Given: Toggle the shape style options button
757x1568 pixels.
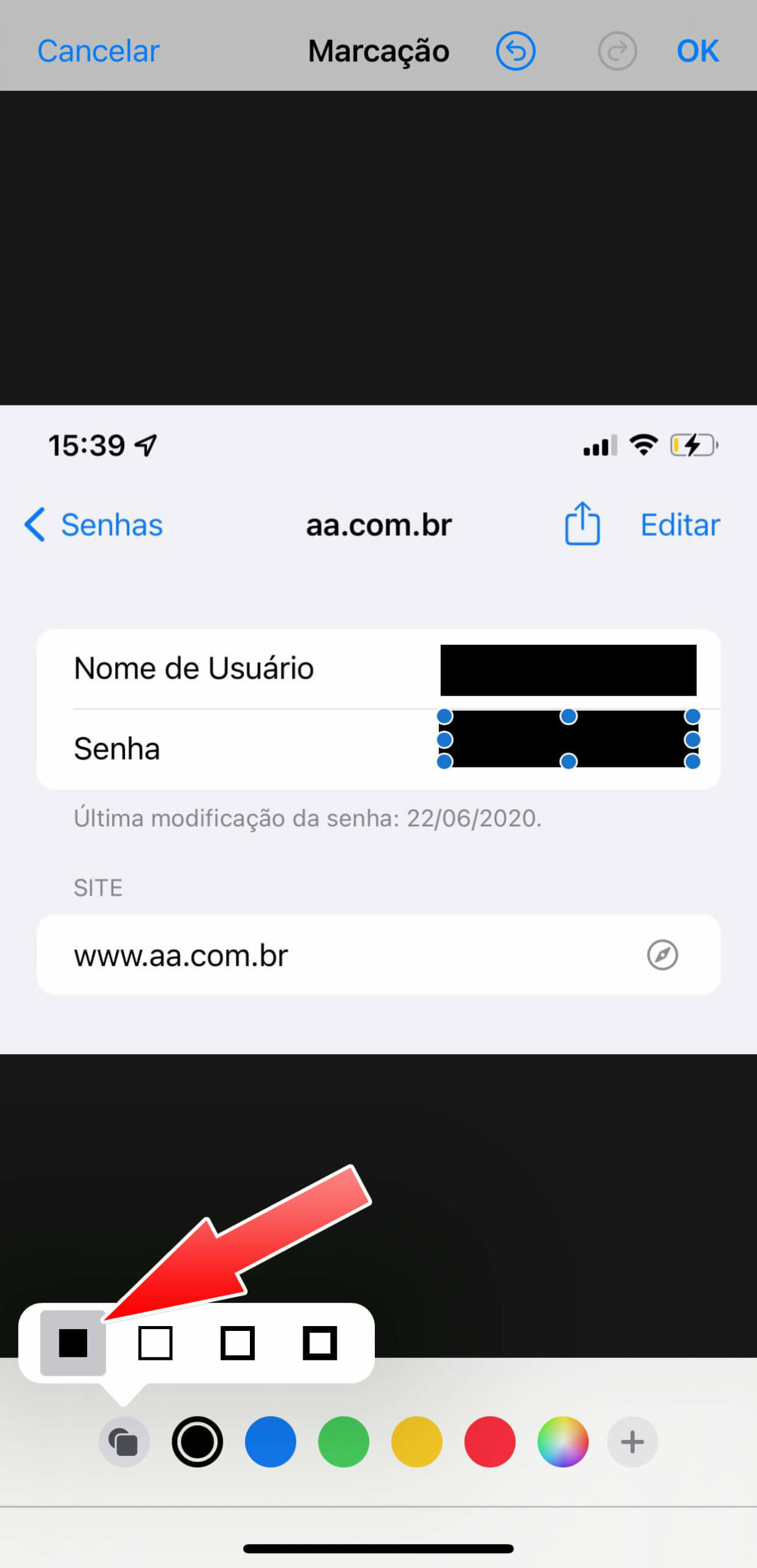Looking at the screenshot, I should coord(124,1442).
